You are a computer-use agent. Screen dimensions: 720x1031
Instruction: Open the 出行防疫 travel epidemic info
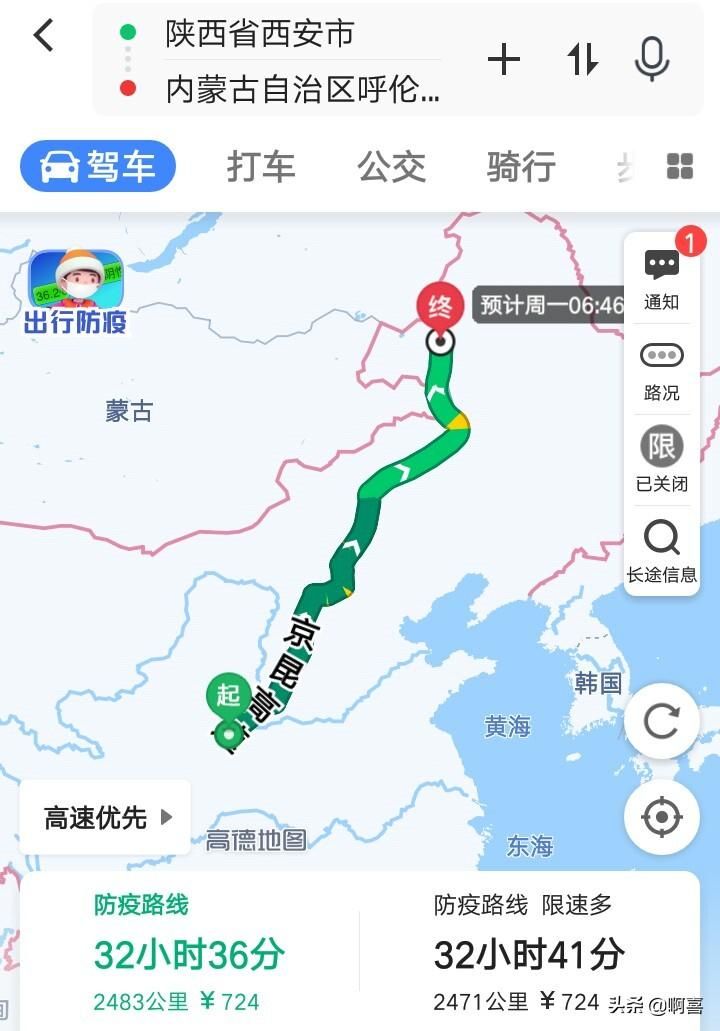pyautogui.click(x=75, y=291)
